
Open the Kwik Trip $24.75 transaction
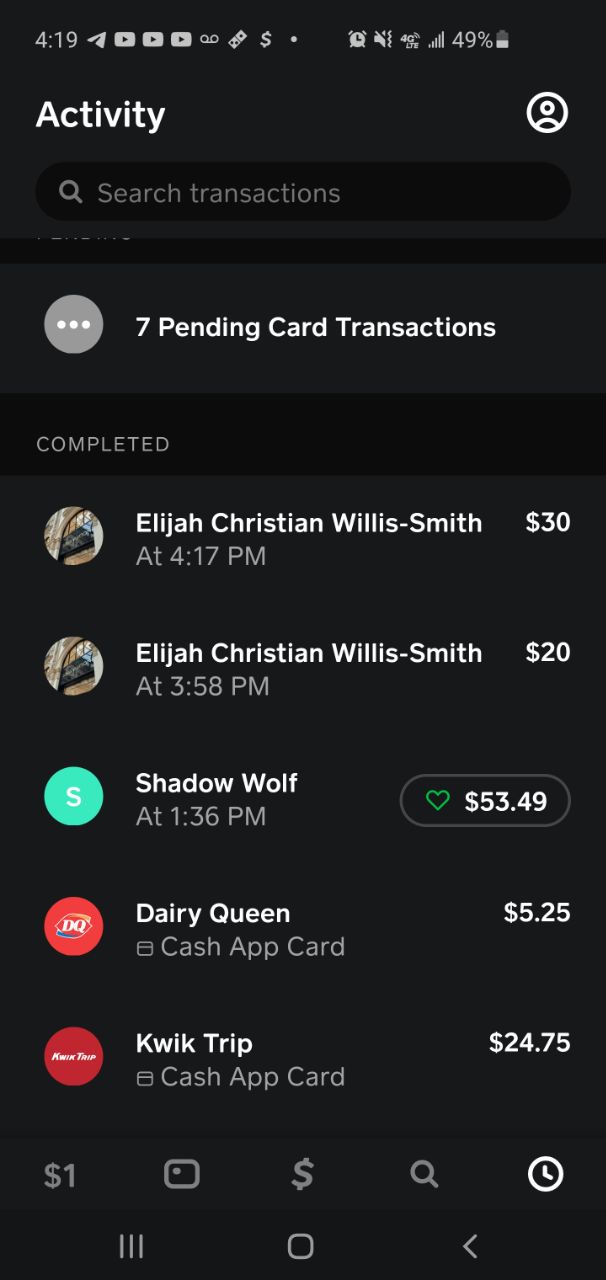(302, 1058)
